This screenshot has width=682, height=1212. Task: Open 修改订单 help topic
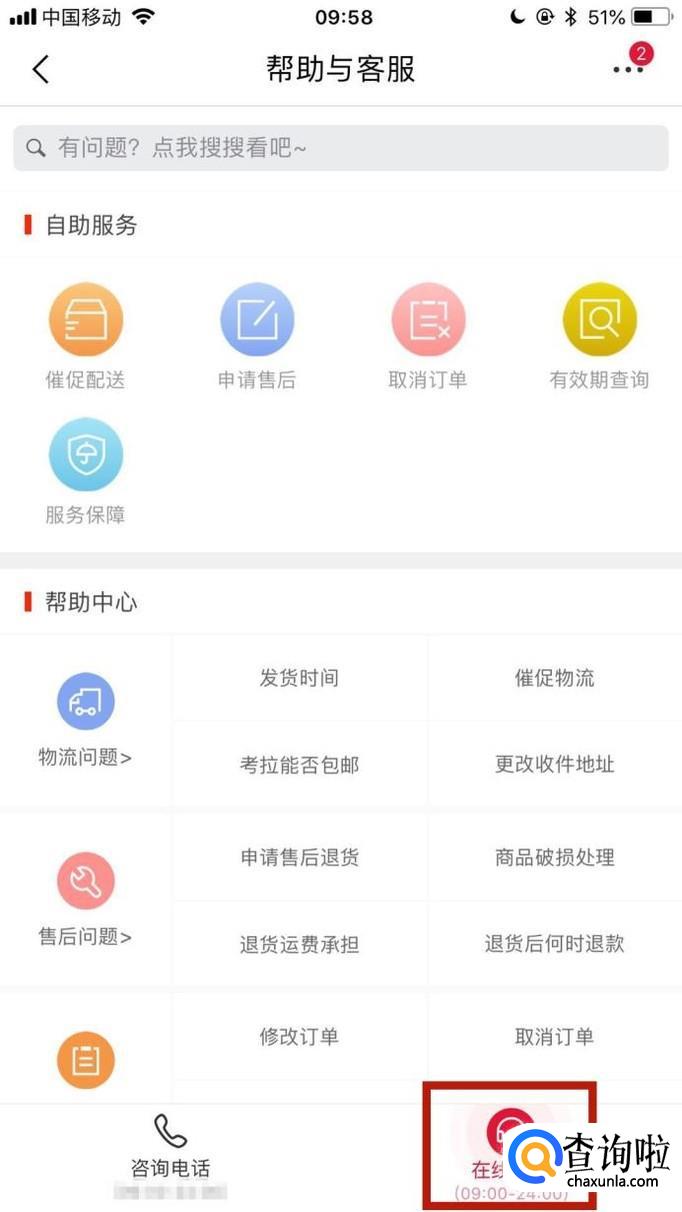coord(299,1037)
